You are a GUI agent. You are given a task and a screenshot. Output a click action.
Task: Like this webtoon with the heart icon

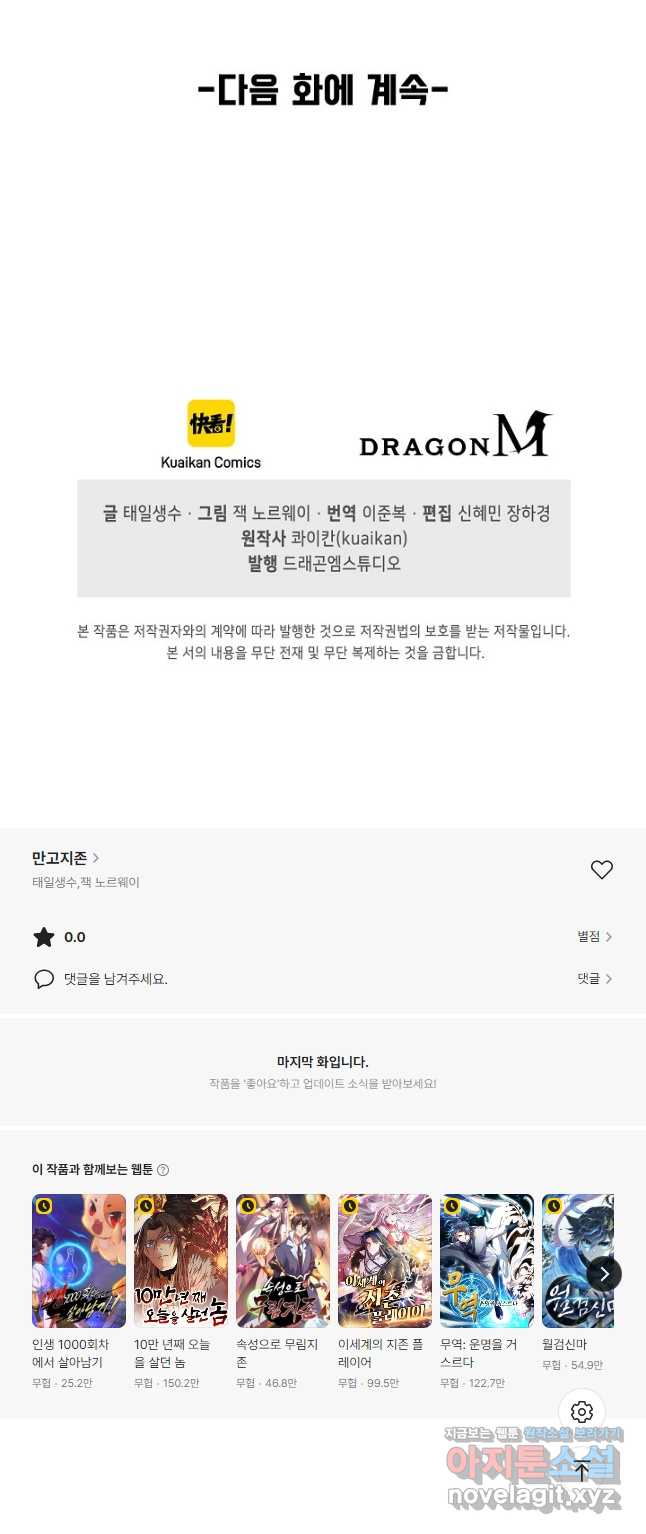click(x=601, y=870)
